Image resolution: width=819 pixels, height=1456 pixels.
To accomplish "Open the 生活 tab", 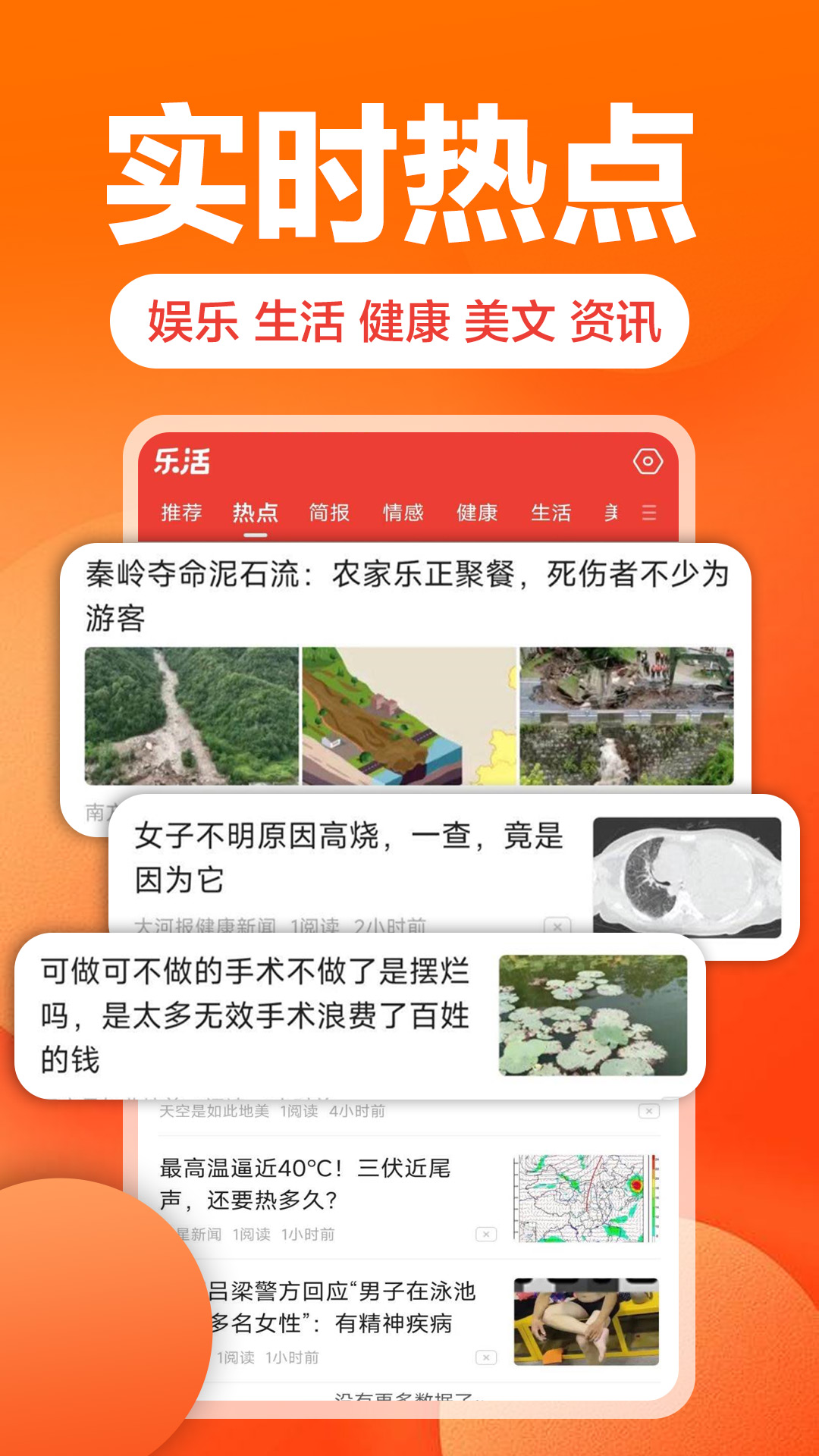I will point(552,513).
